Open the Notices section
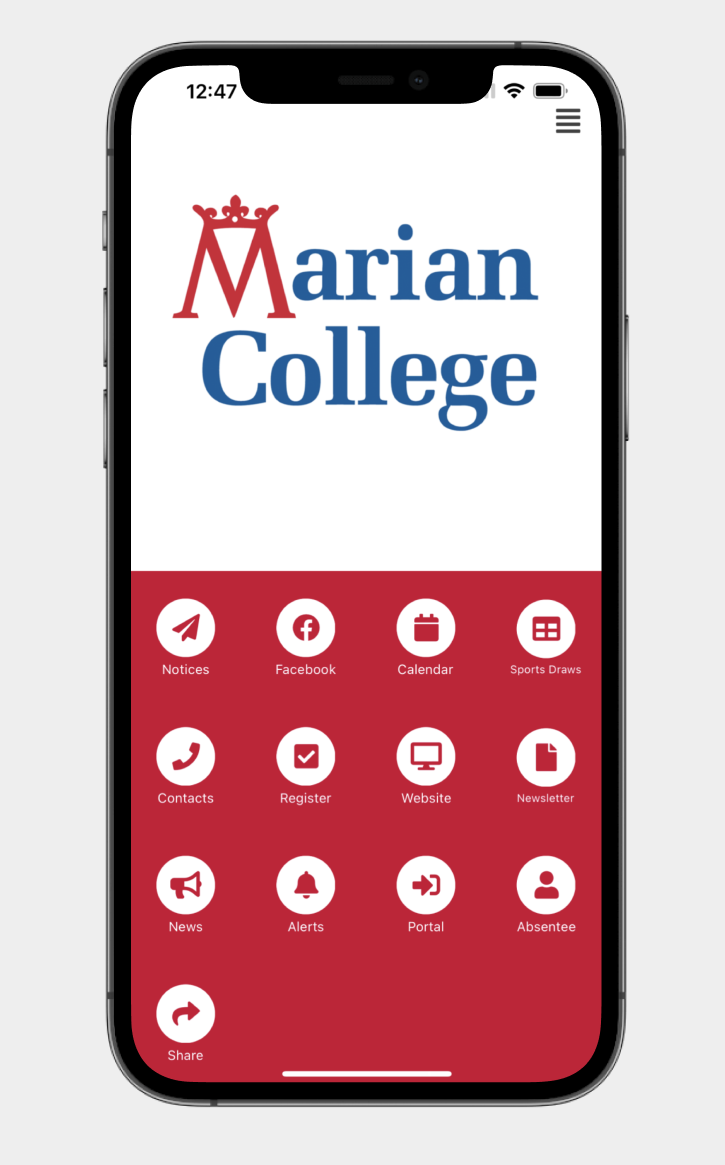Image resolution: width=725 pixels, height=1165 pixels. [x=186, y=629]
